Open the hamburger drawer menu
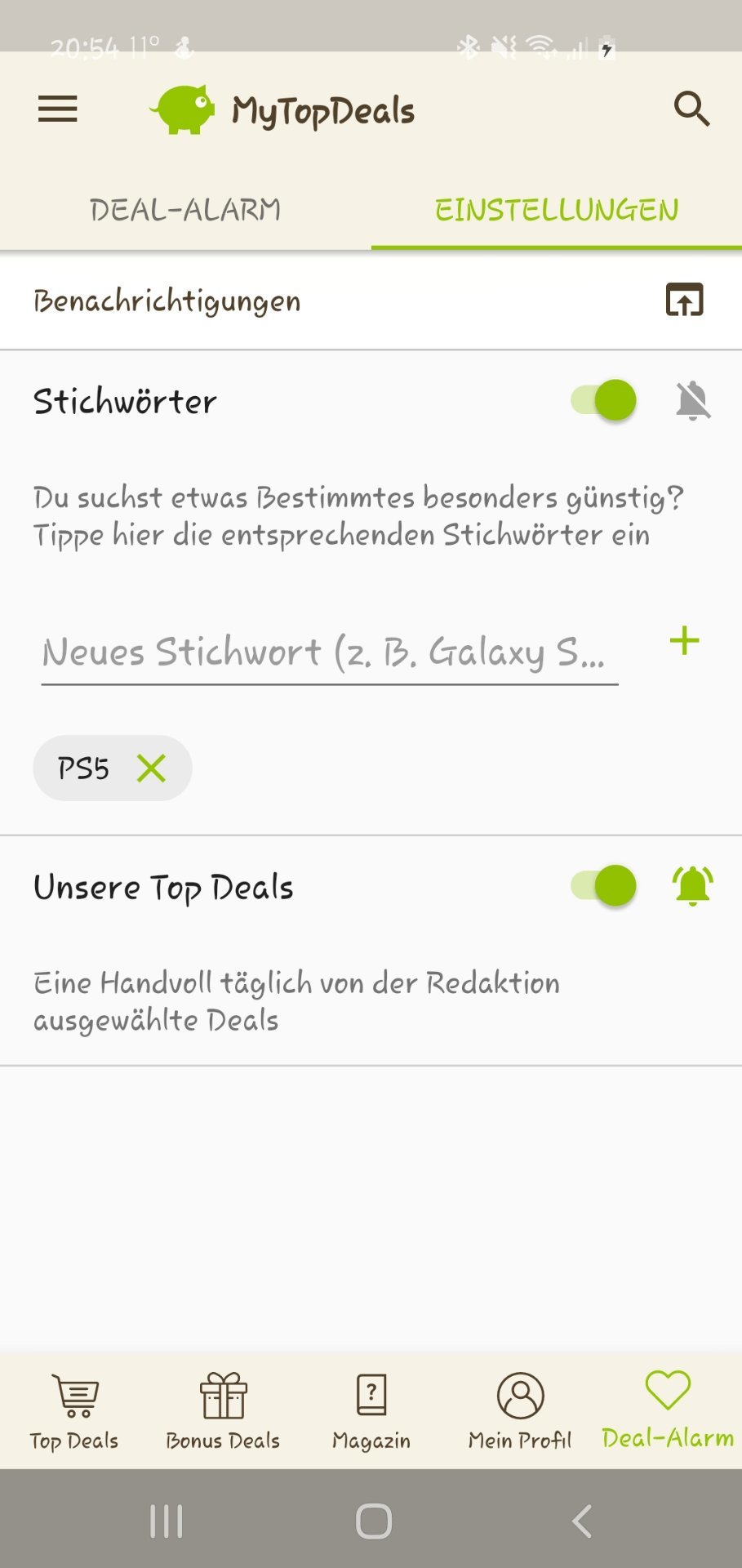Image resolution: width=742 pixels, height=1568 pixels. 57,109
